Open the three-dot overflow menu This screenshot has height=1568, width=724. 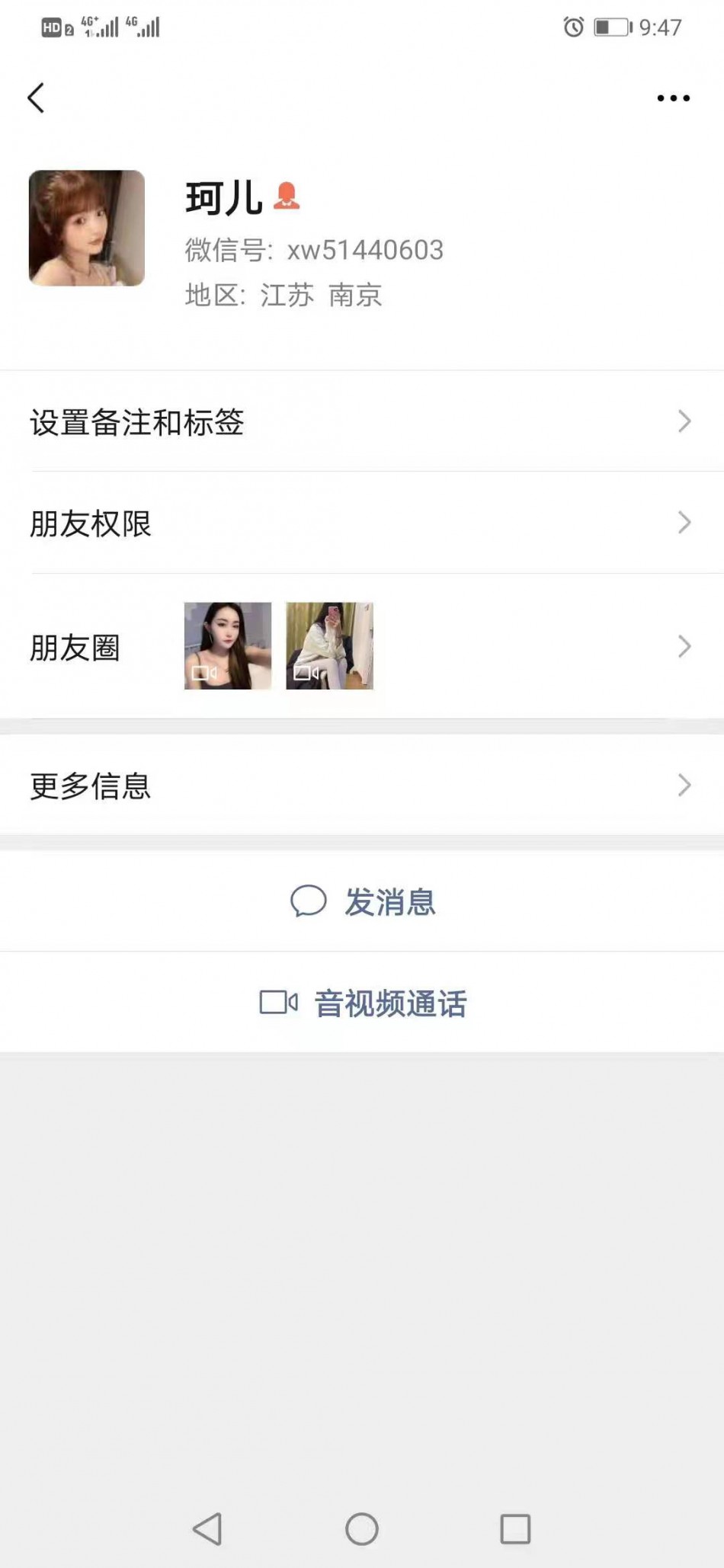coord(673,98)
